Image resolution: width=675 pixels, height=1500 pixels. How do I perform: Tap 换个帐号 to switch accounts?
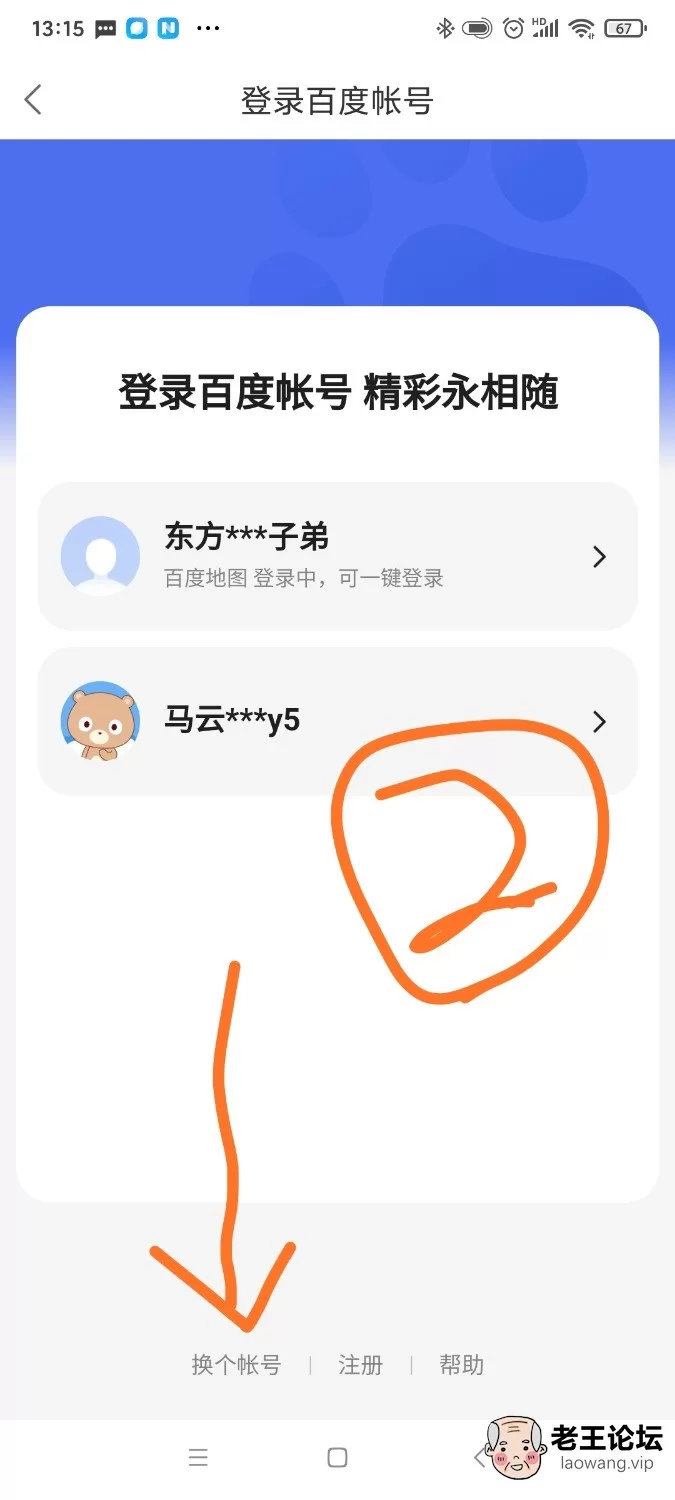[x=236, y=1365]
